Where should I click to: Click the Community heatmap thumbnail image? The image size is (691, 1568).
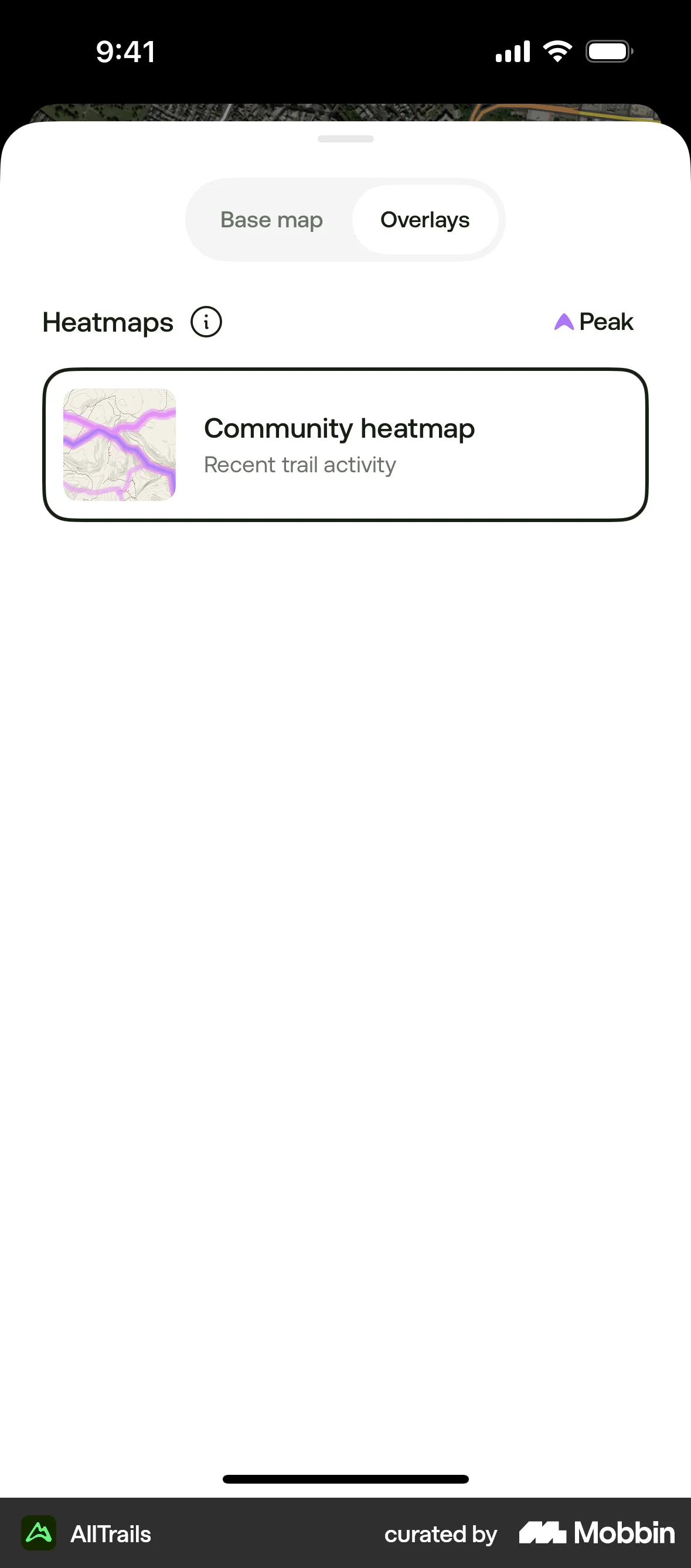[x=120, y=443]
